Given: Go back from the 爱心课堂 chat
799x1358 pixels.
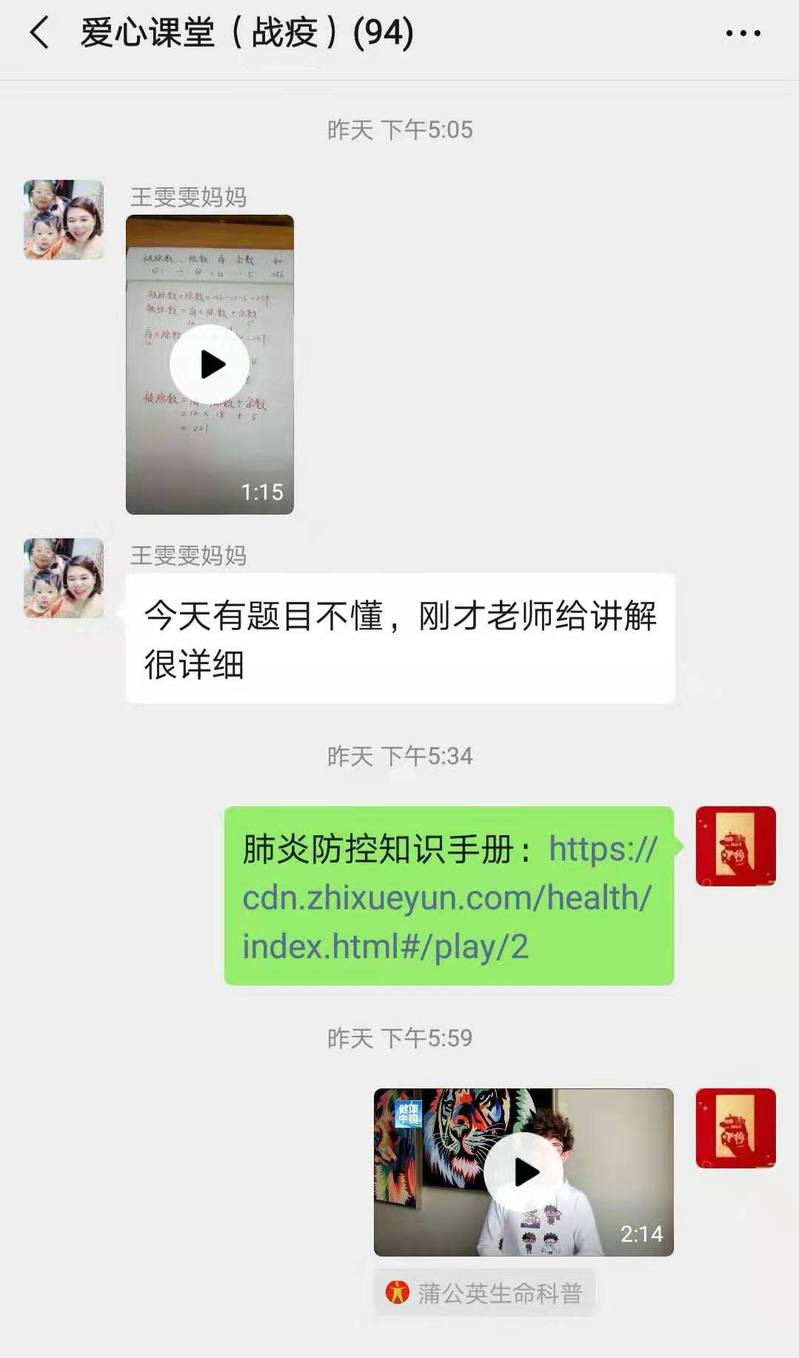Looking at the screenshot, I should tap(39, 34).
